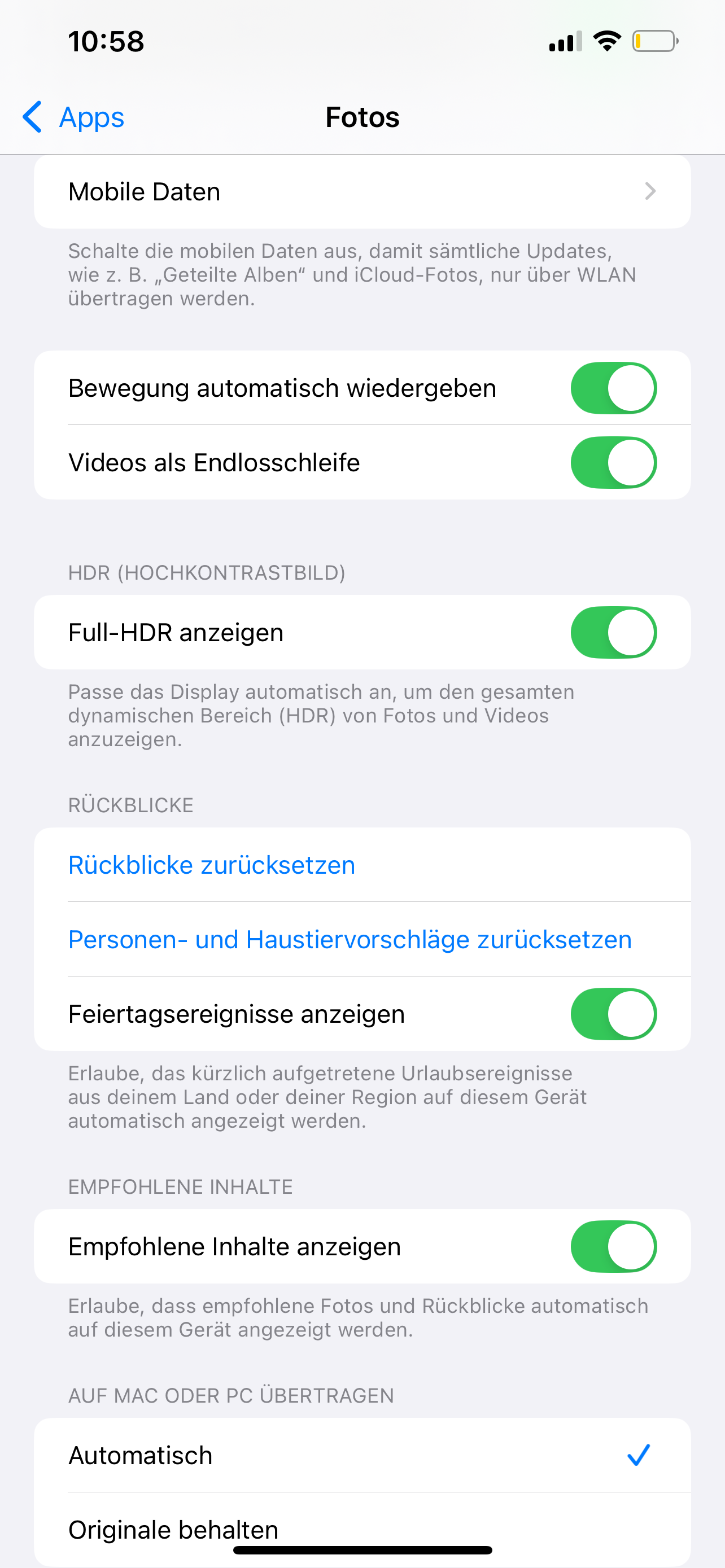725x1568 pixels.
Task: Go back to Apps settings
Action: click(73, 117)
